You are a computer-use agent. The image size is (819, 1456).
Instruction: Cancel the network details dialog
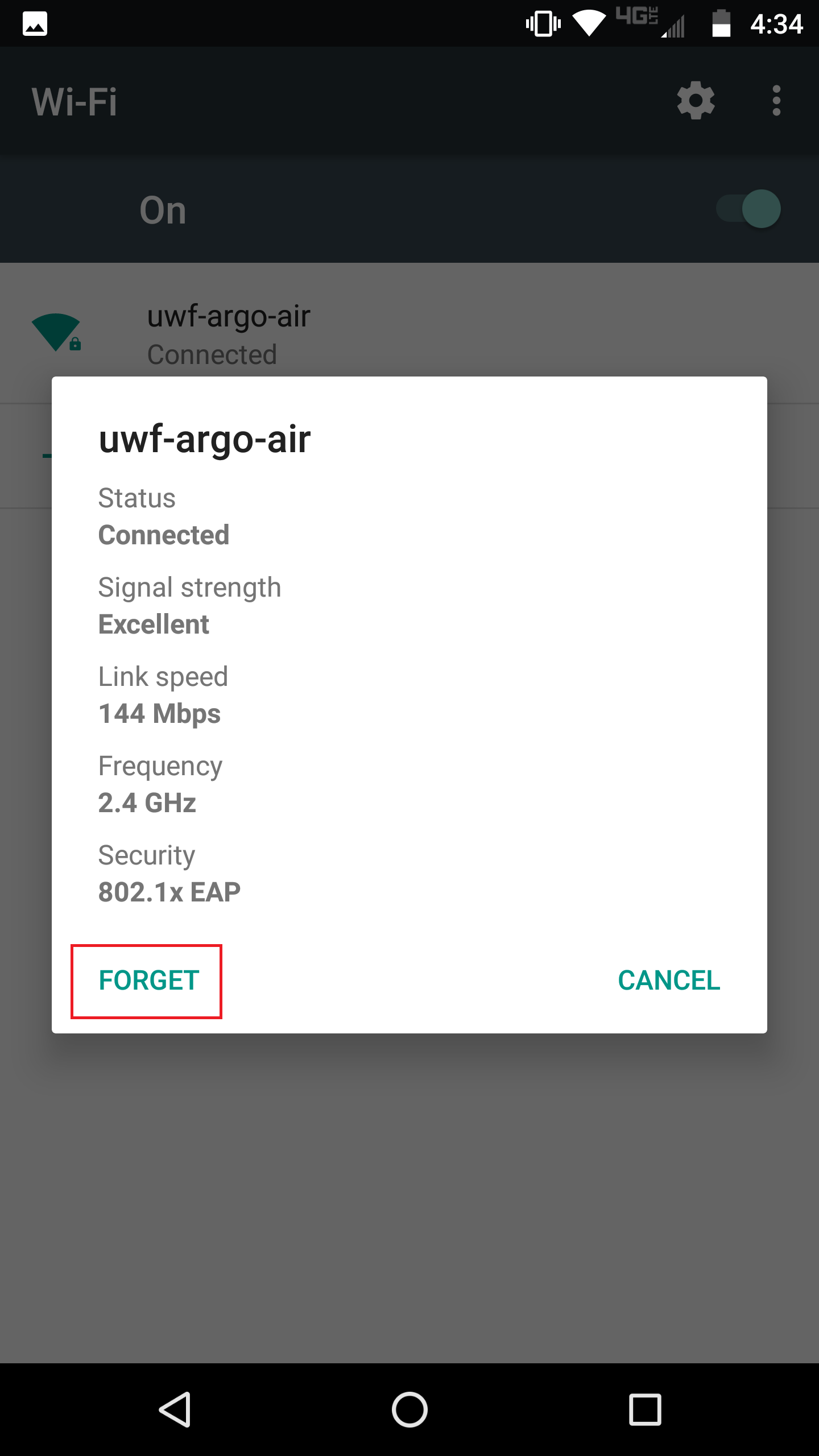click(x=669, y=981)
